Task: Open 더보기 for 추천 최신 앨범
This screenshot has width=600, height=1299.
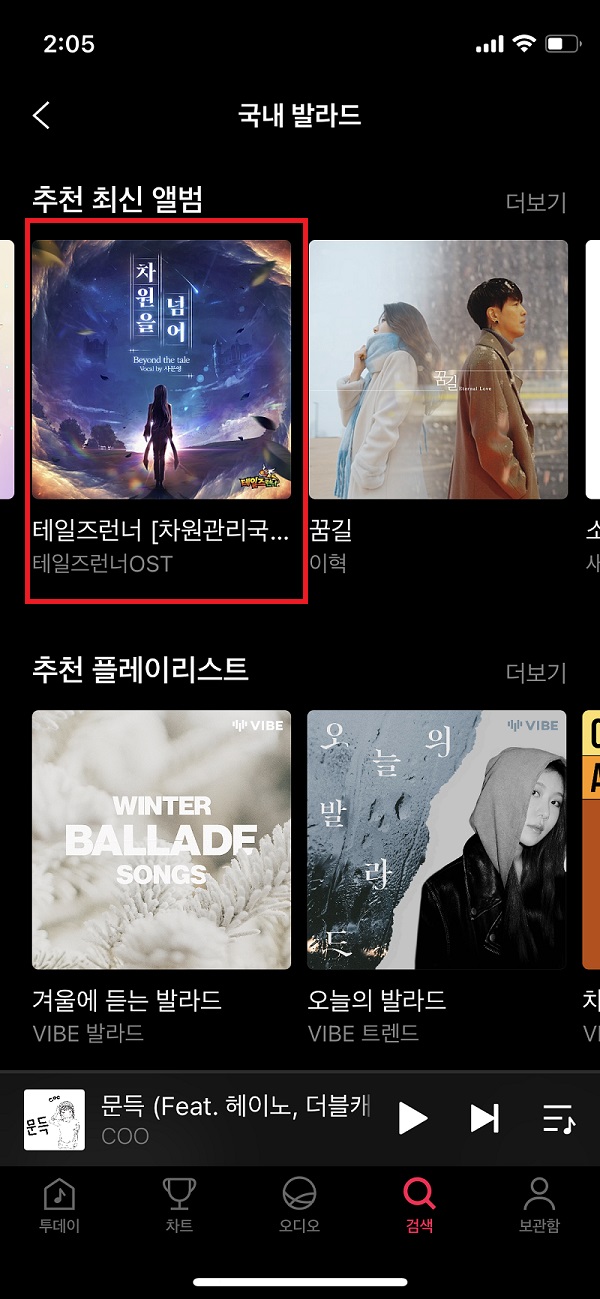Action: tap(536, 202)
